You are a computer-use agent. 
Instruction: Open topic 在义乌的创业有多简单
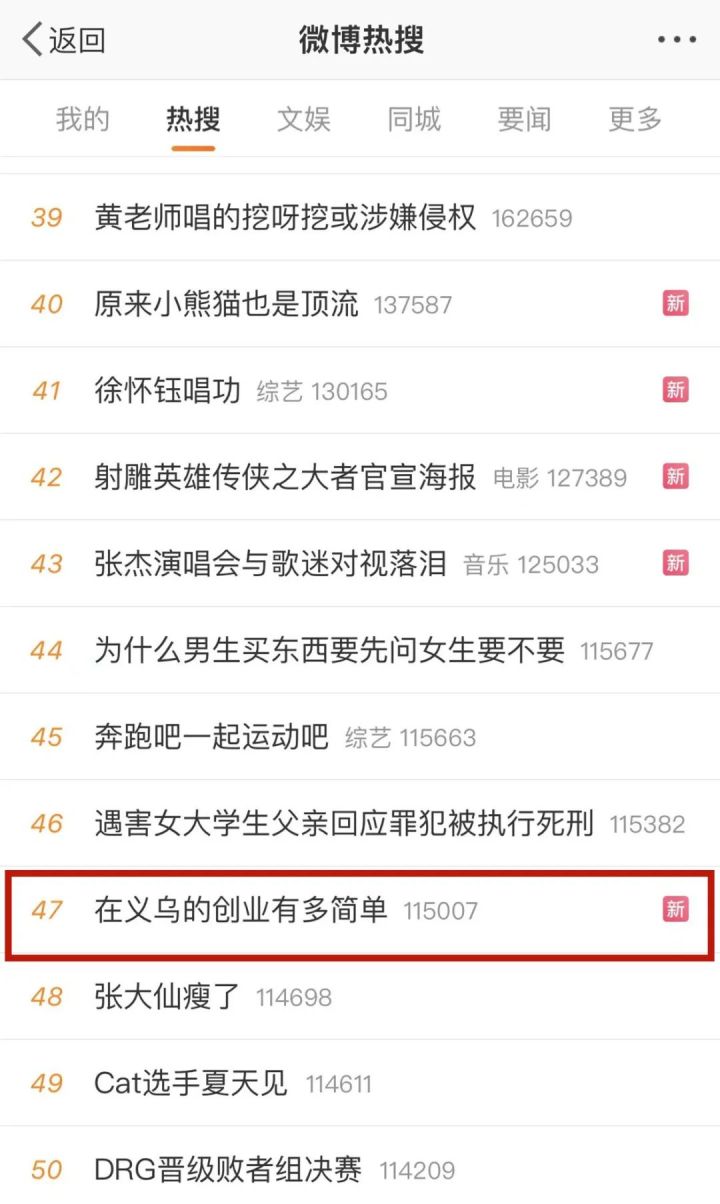pyautogui.click(x=241, y=910)
